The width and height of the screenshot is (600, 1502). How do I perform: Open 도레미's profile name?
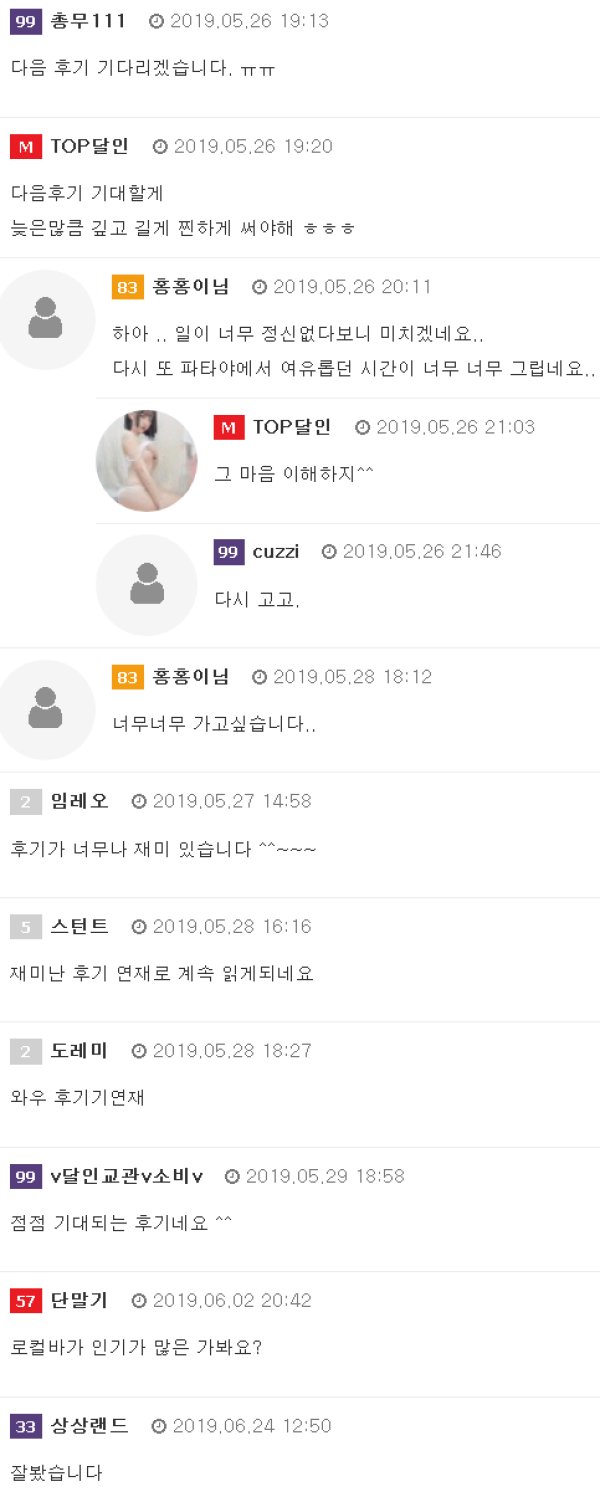79,1051
